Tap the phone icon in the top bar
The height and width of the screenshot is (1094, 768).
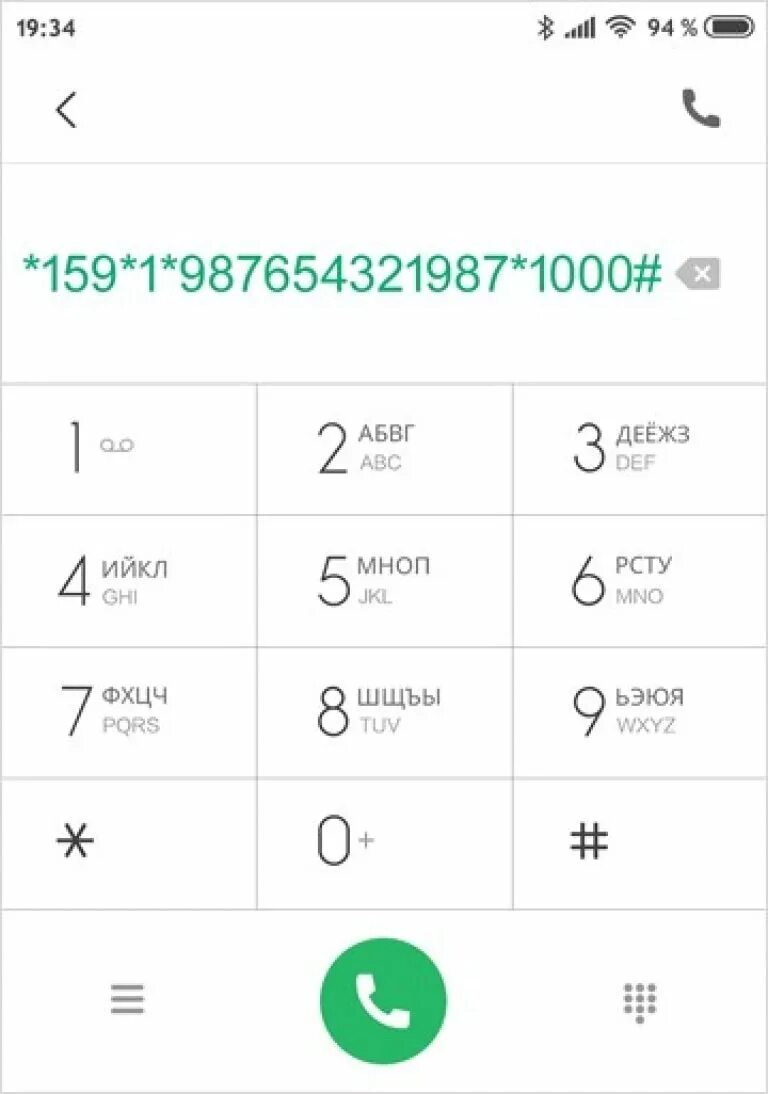coord(700,109)
